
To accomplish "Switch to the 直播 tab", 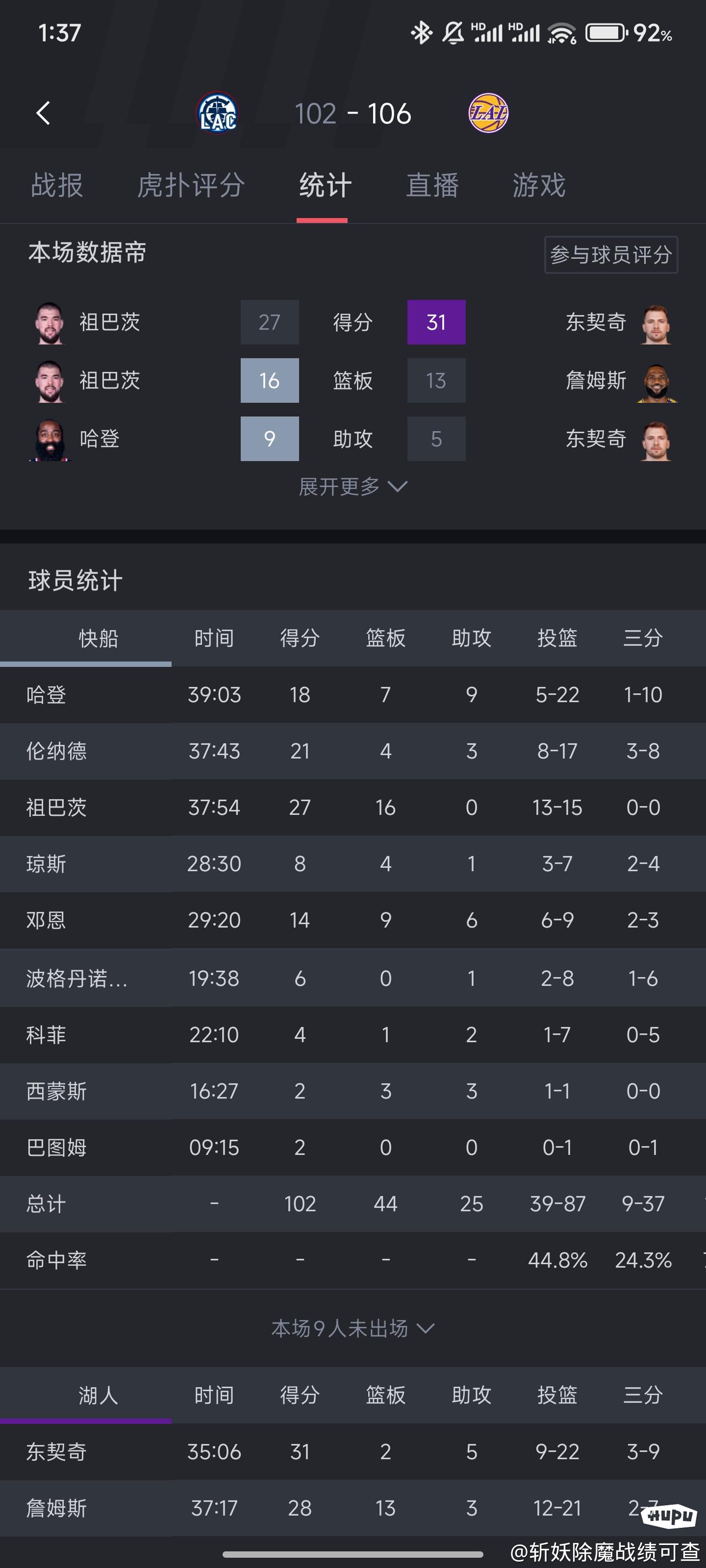I will pos(432,185).
